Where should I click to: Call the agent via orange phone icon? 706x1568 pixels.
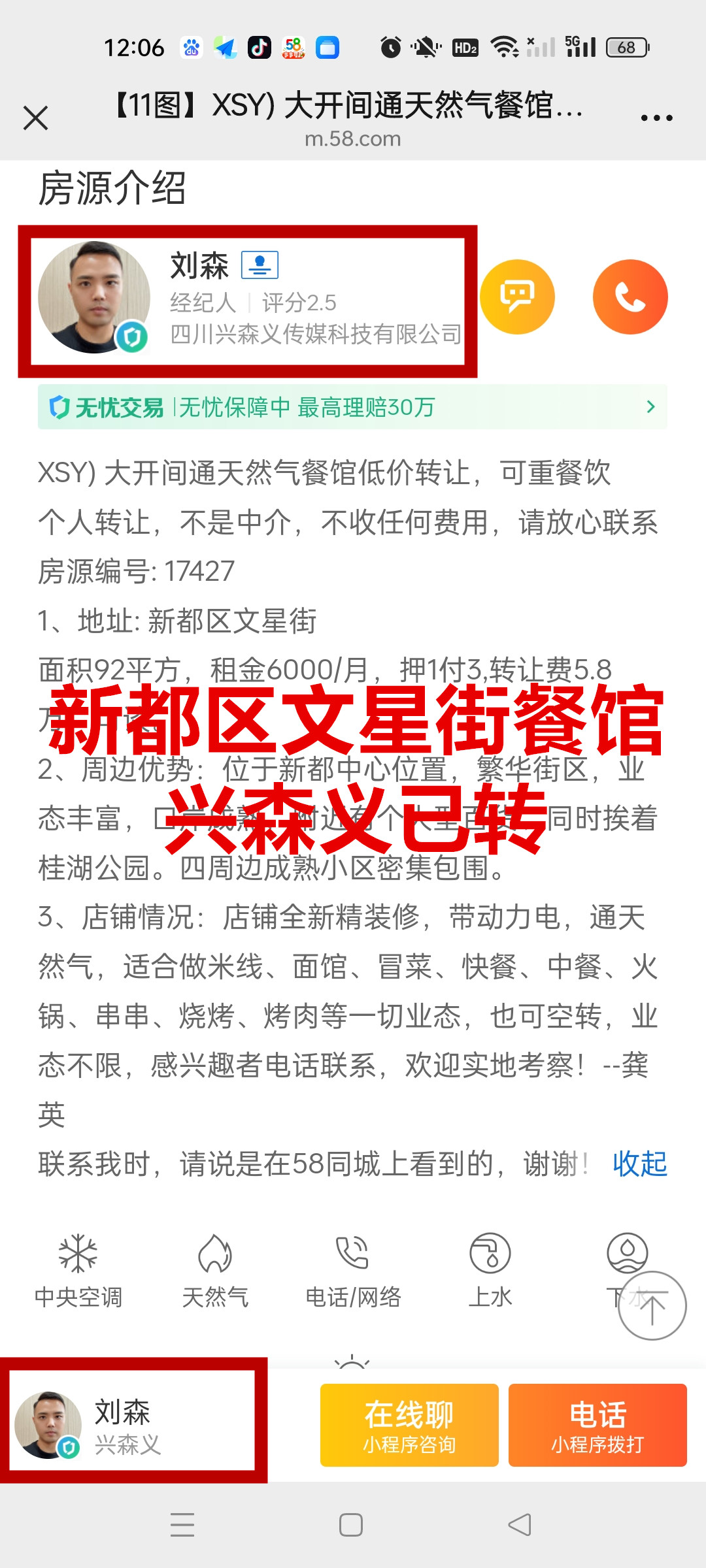click(x=630, y=297)
